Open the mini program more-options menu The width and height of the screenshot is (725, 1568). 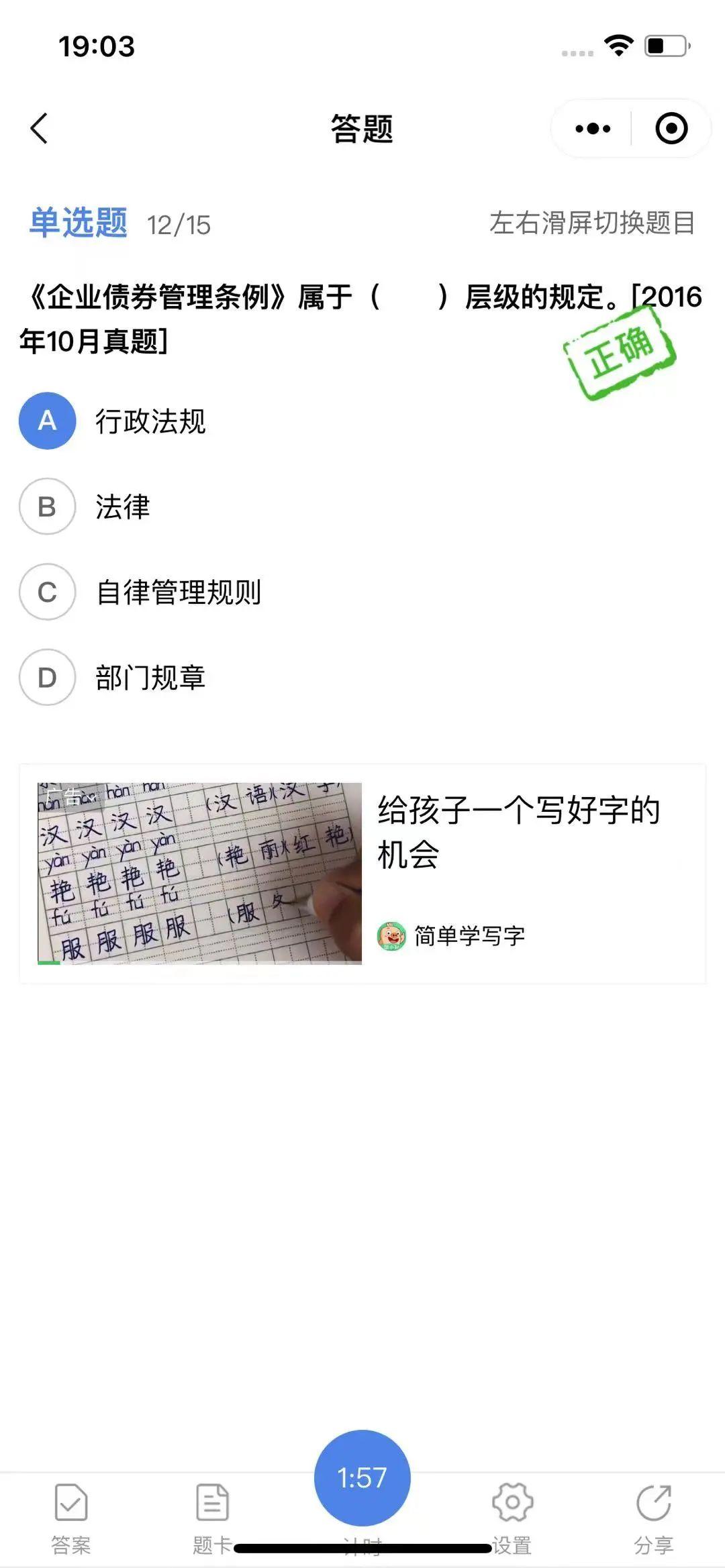pyautogui.click(x=593, y=128)
